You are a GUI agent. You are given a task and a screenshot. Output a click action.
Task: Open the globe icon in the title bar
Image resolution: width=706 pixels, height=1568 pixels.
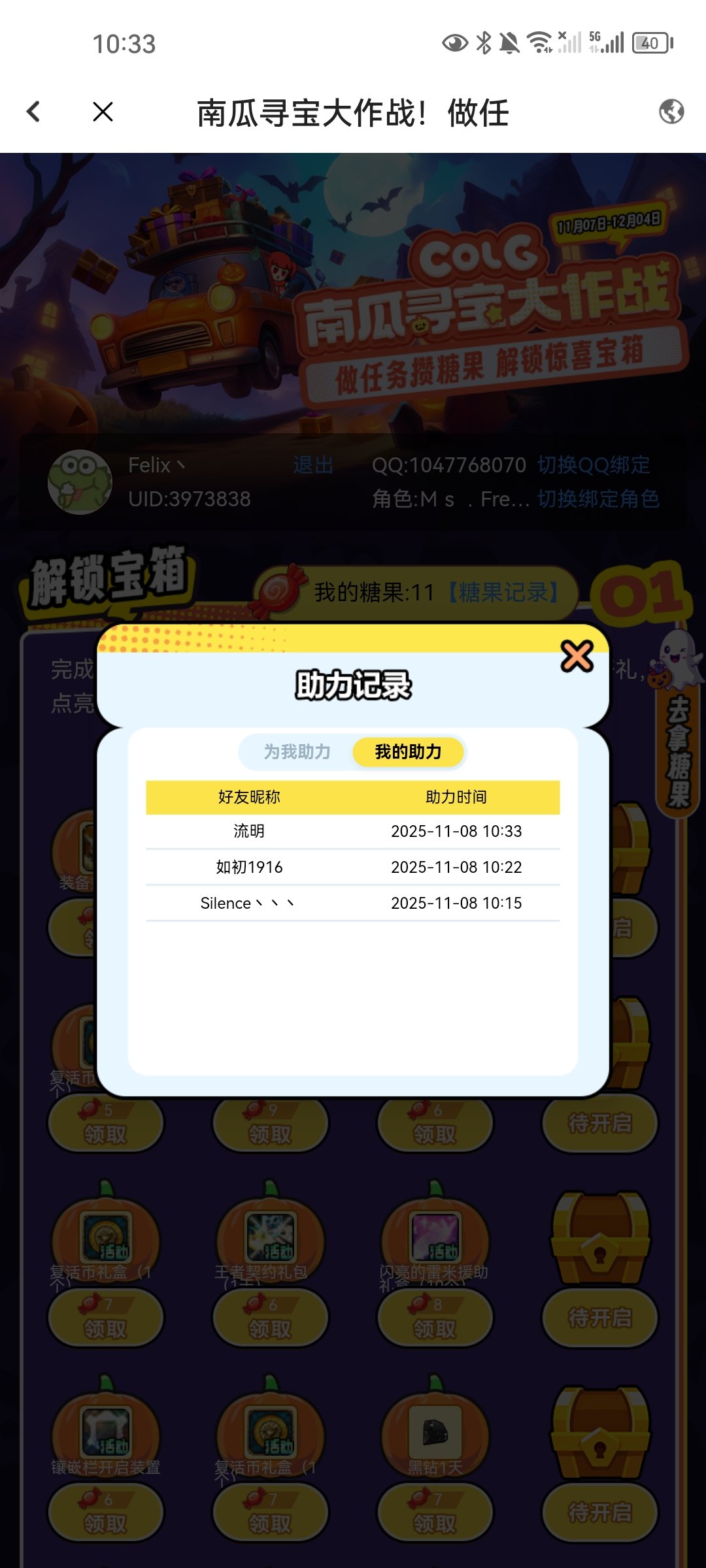click(x=671, y=112)
